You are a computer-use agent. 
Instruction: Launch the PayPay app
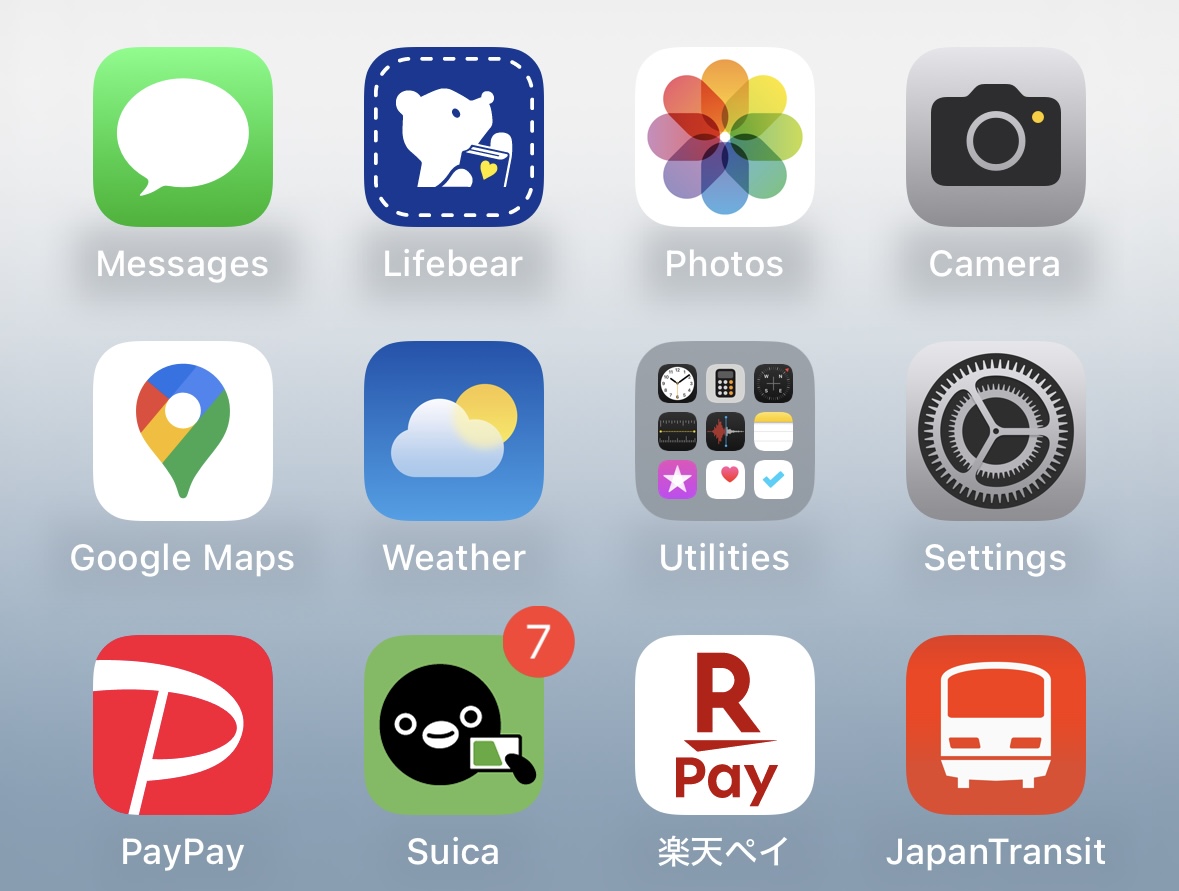coord(183,725)
